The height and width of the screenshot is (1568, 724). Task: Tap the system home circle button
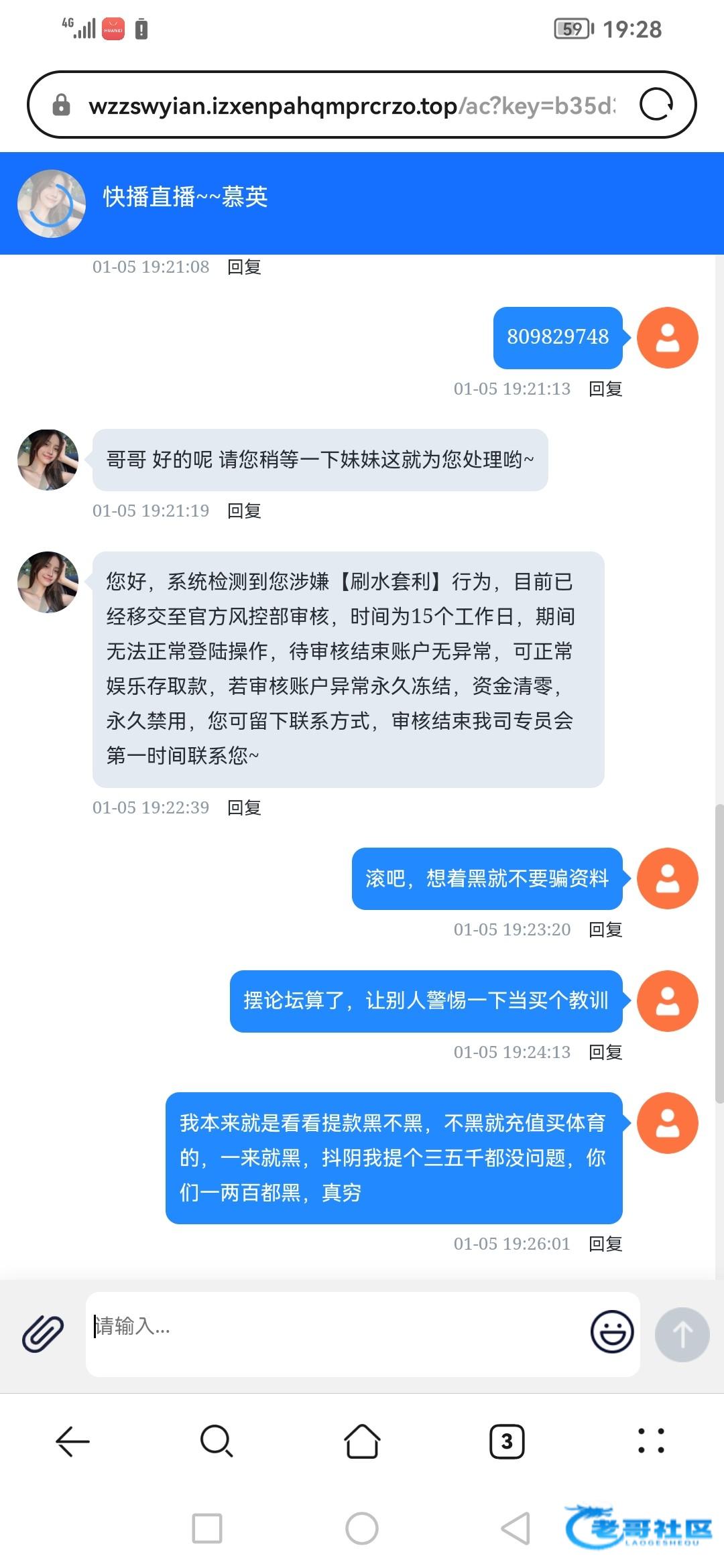(362, 1528)
